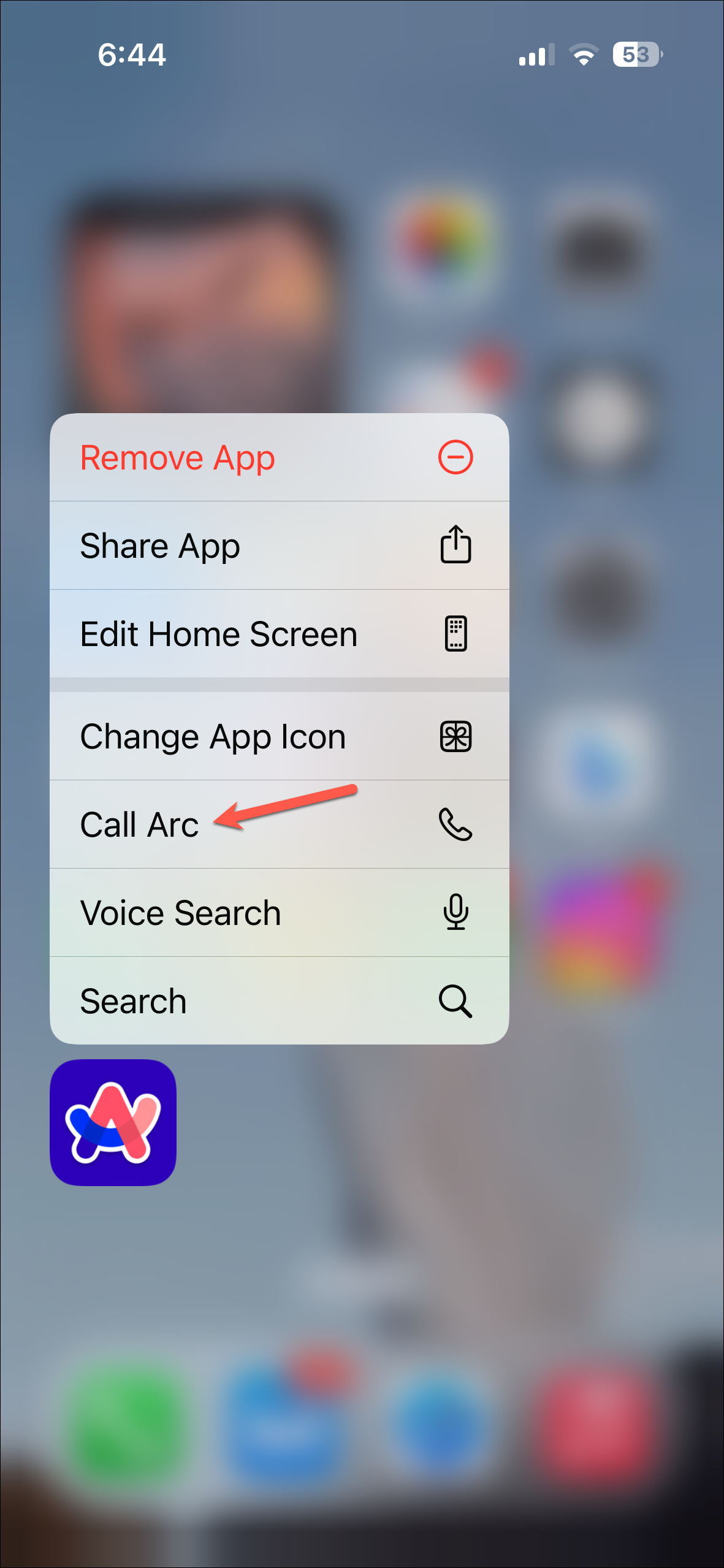Select Remove App from the menu

point(279,458)
